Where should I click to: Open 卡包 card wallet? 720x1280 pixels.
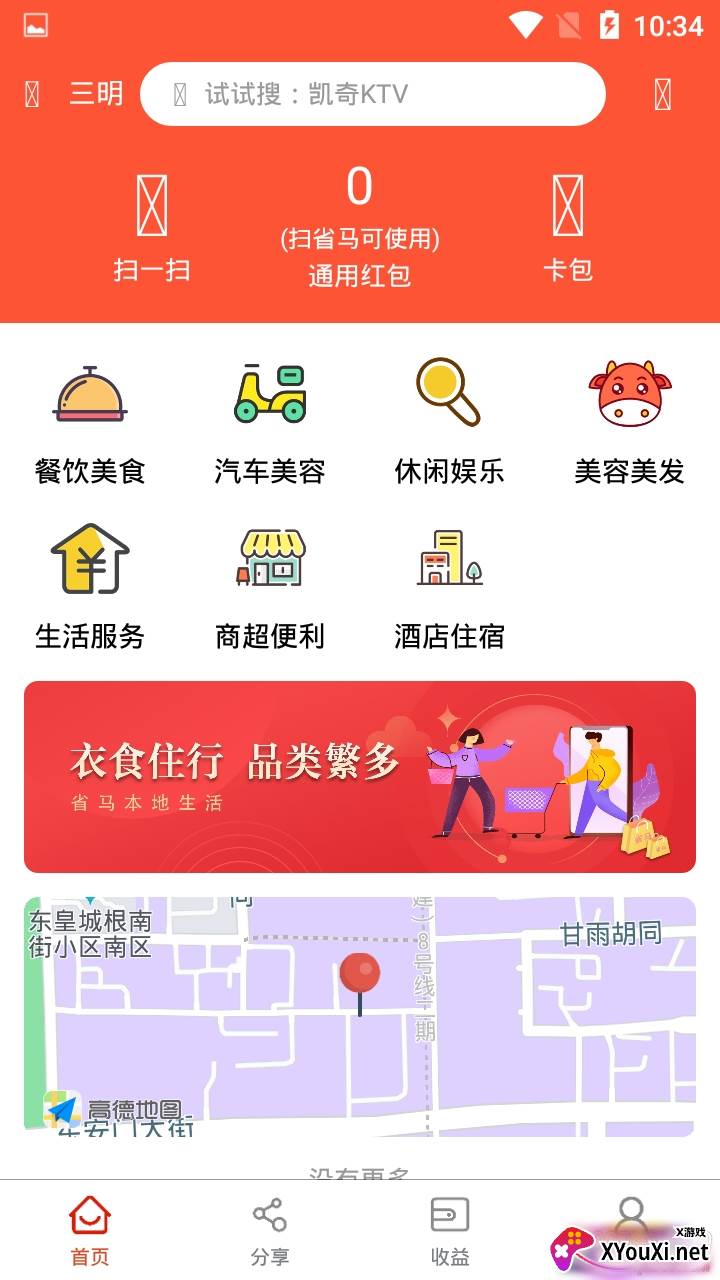568,229
